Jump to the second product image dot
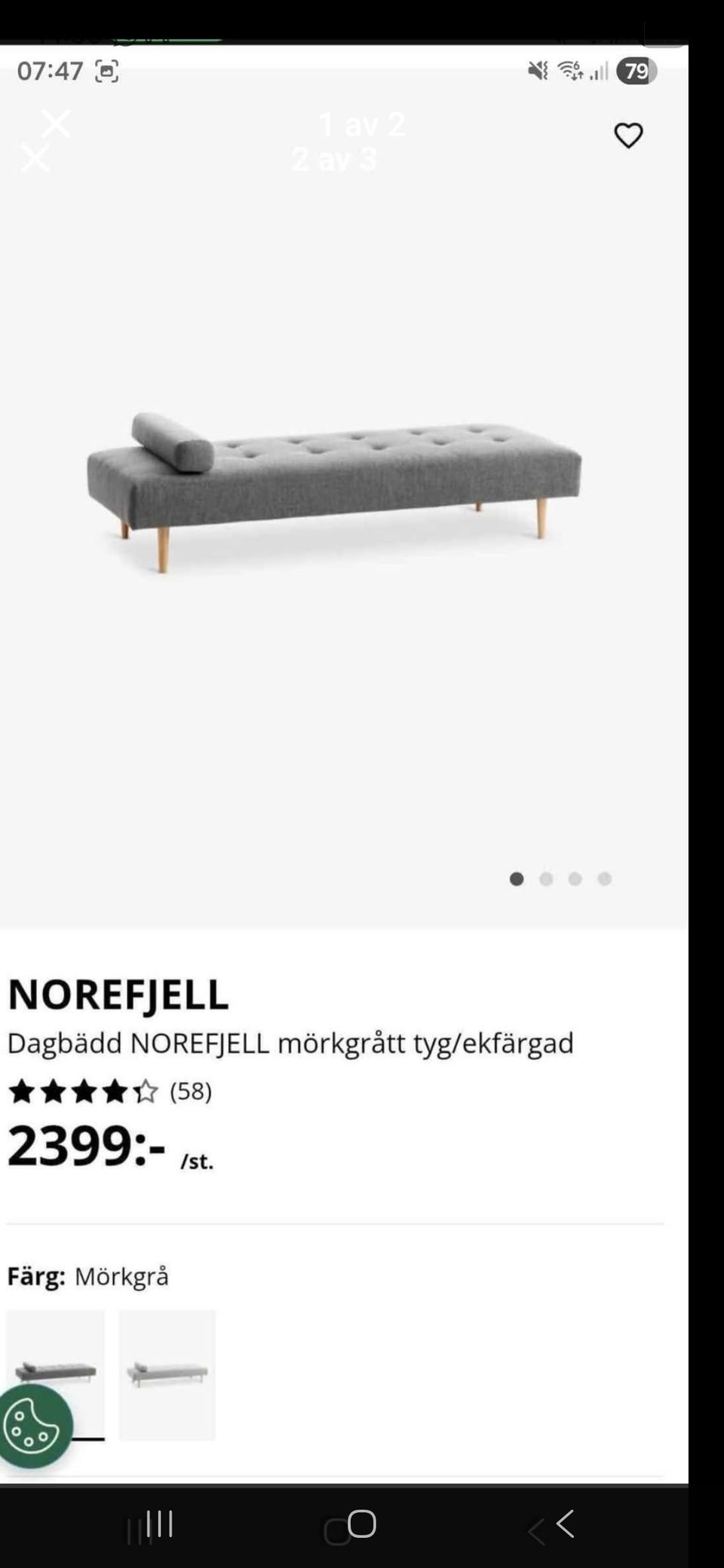Viewport: 724px width, 1568px height. click(546, 879)
